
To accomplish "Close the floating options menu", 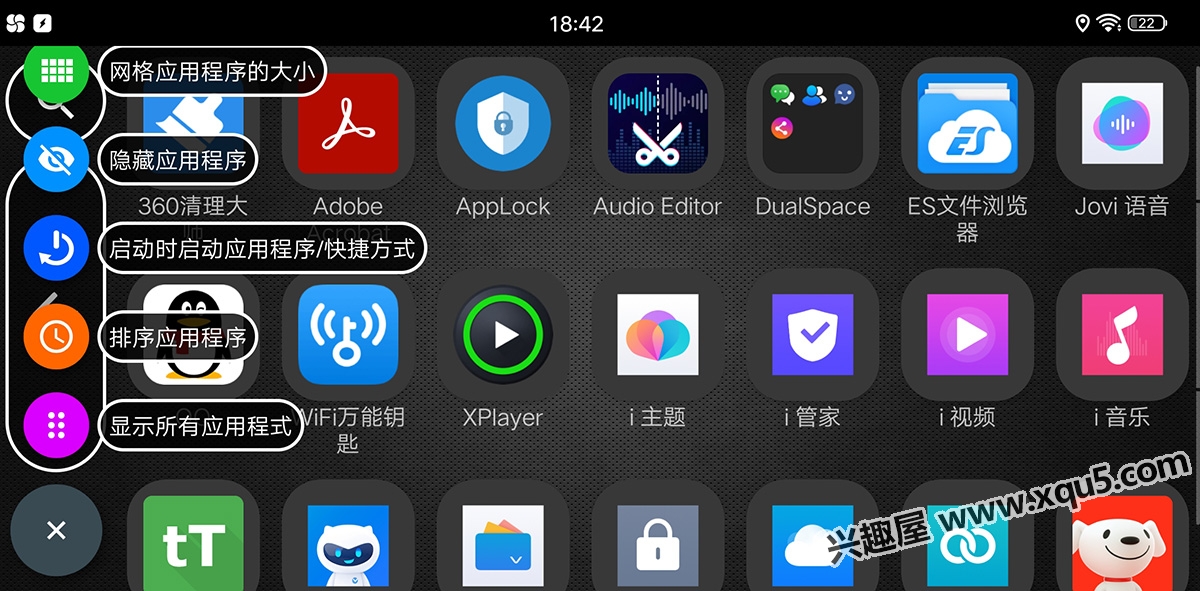I will [x=56, y=530].
